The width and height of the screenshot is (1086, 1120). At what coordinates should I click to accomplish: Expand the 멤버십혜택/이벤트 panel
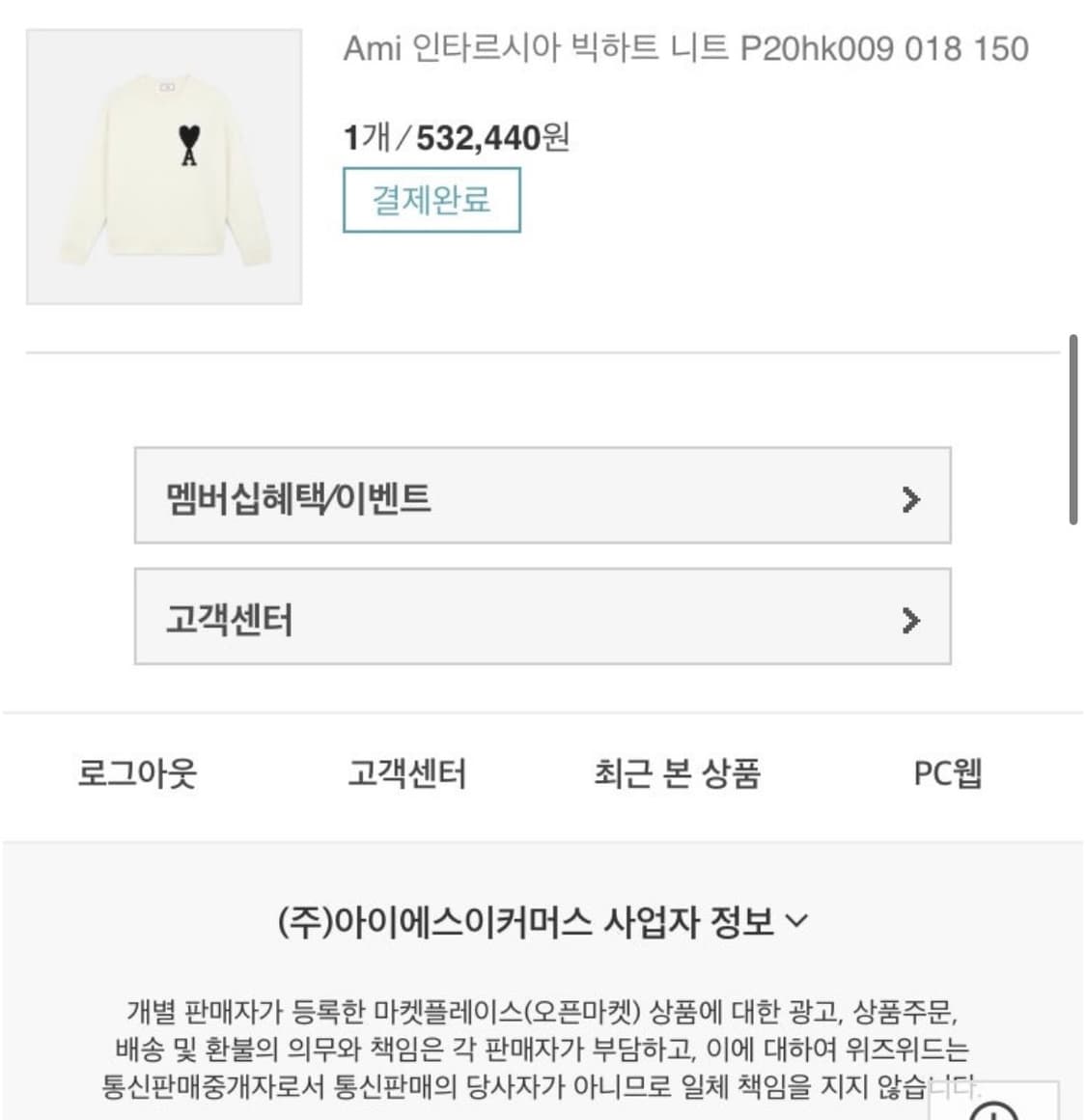click(x=543, y=497)
